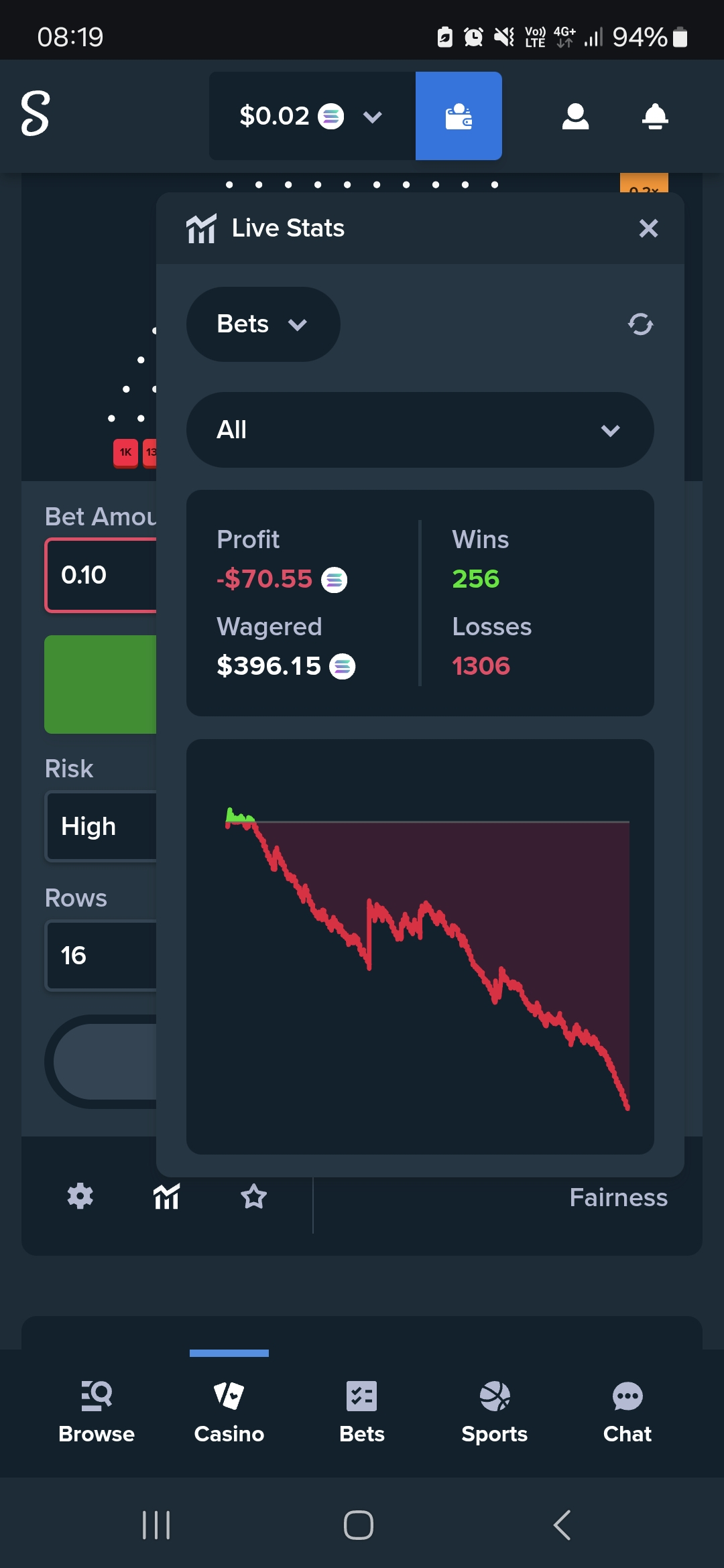Image resolution: width=724 pixels, height=1568 pixels.
Task: Switch to the Bets tab
Action: pos(362,1412)
